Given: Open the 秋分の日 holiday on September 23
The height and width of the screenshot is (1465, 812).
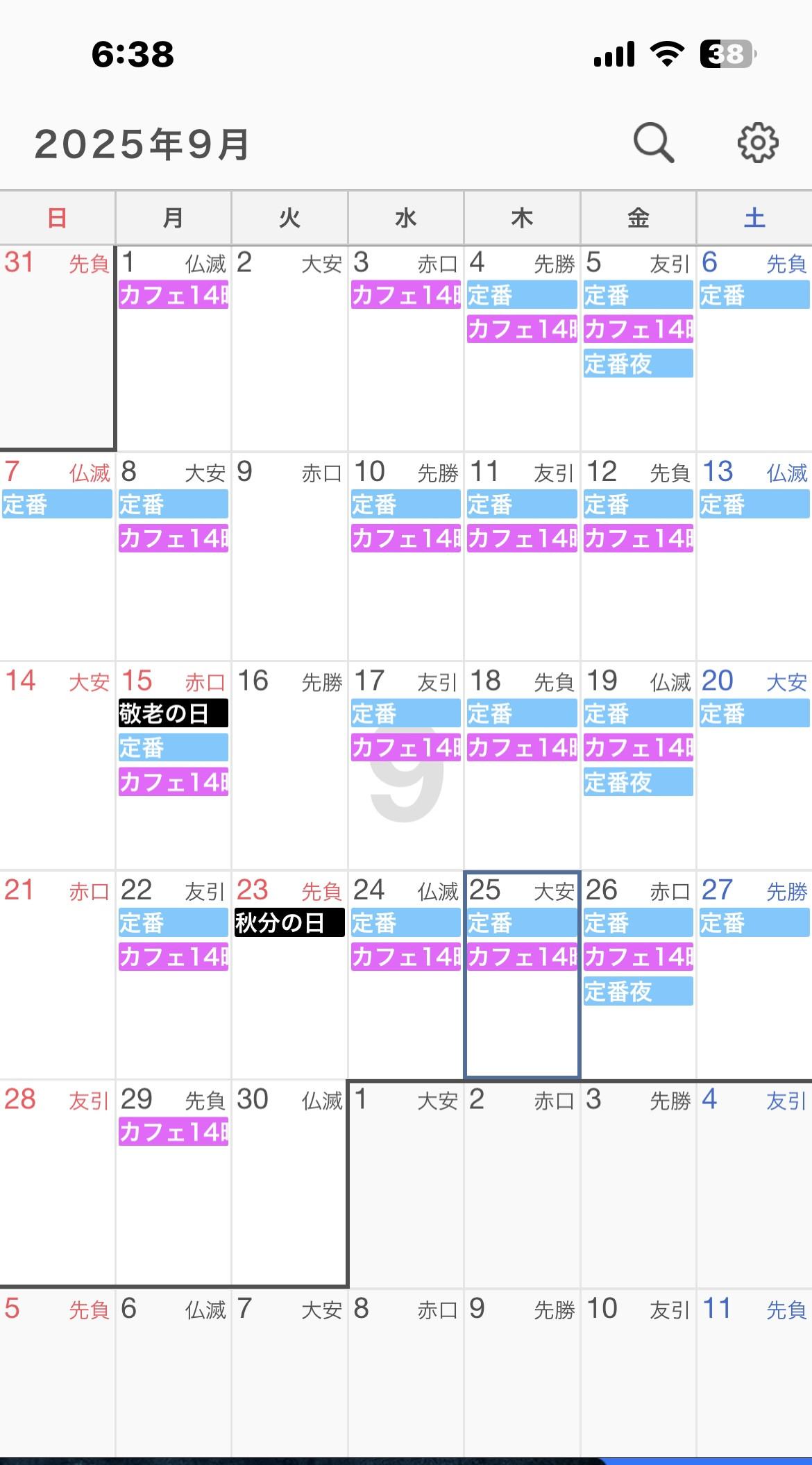Looking at the screenshot, I should (289, 922).
